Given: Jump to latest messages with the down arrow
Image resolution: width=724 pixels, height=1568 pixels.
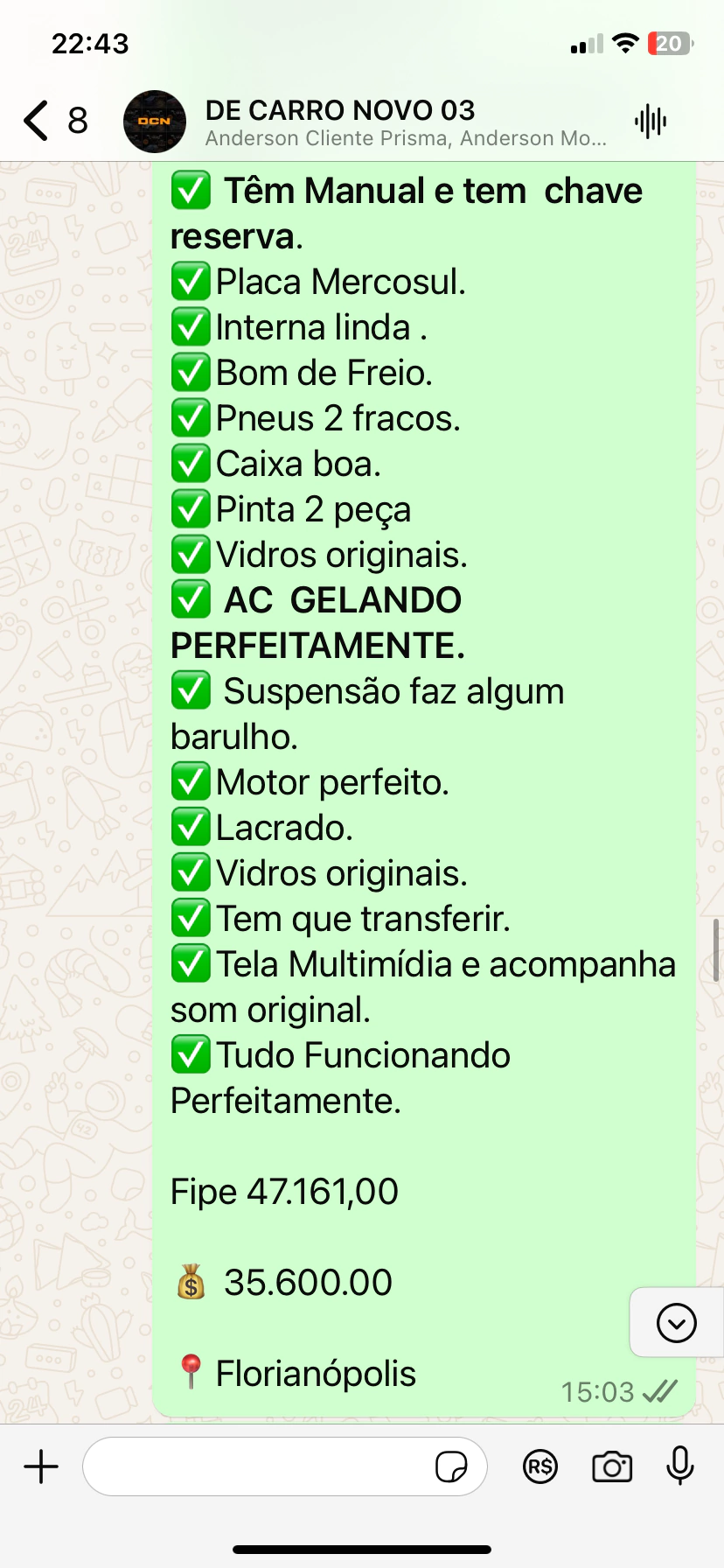Looking at the screenshot, I should (677, 1322).
